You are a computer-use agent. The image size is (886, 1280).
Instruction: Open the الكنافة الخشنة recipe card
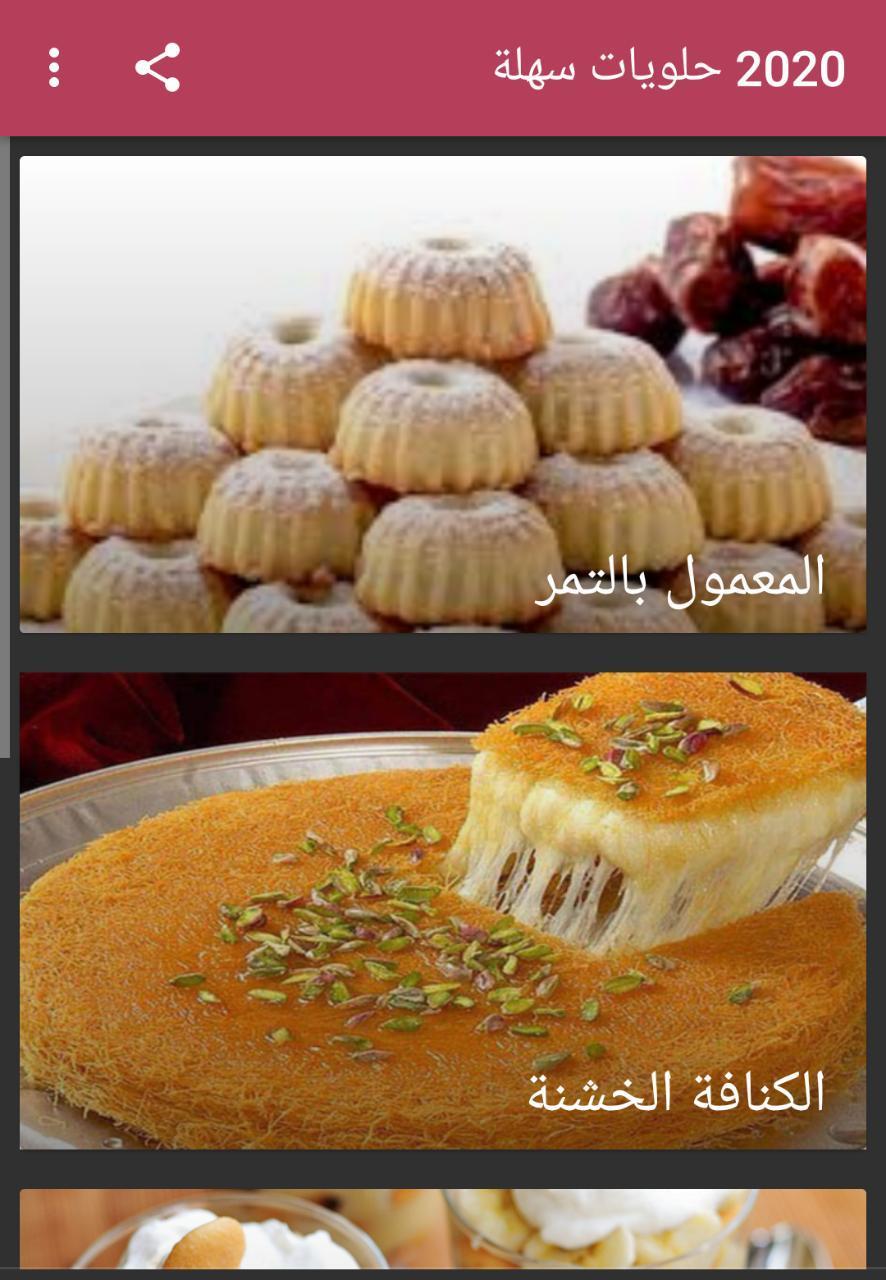click(443, 910)
